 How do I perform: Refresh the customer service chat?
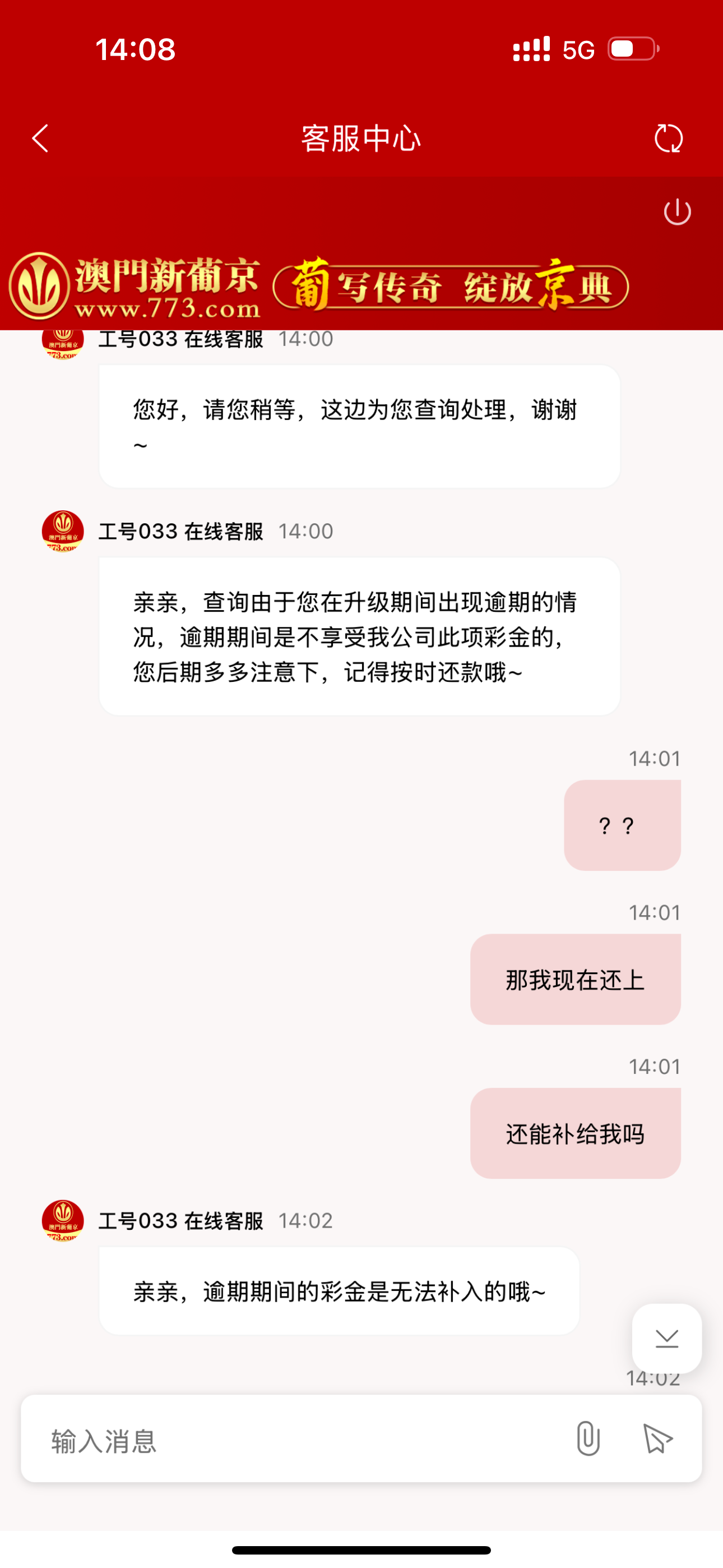pyautogui.click(x=668, y=139)
